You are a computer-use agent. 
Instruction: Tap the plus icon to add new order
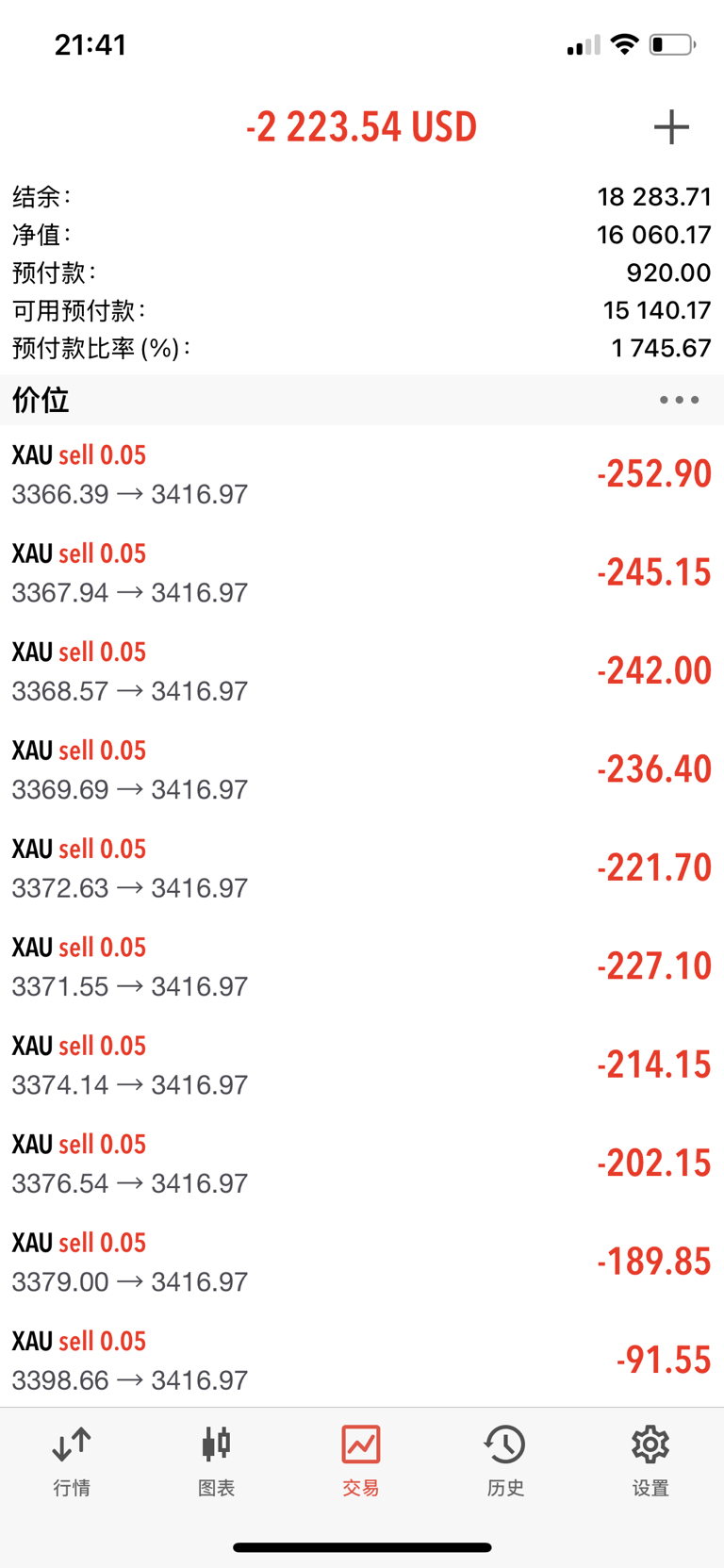click(x=671, y=127)
